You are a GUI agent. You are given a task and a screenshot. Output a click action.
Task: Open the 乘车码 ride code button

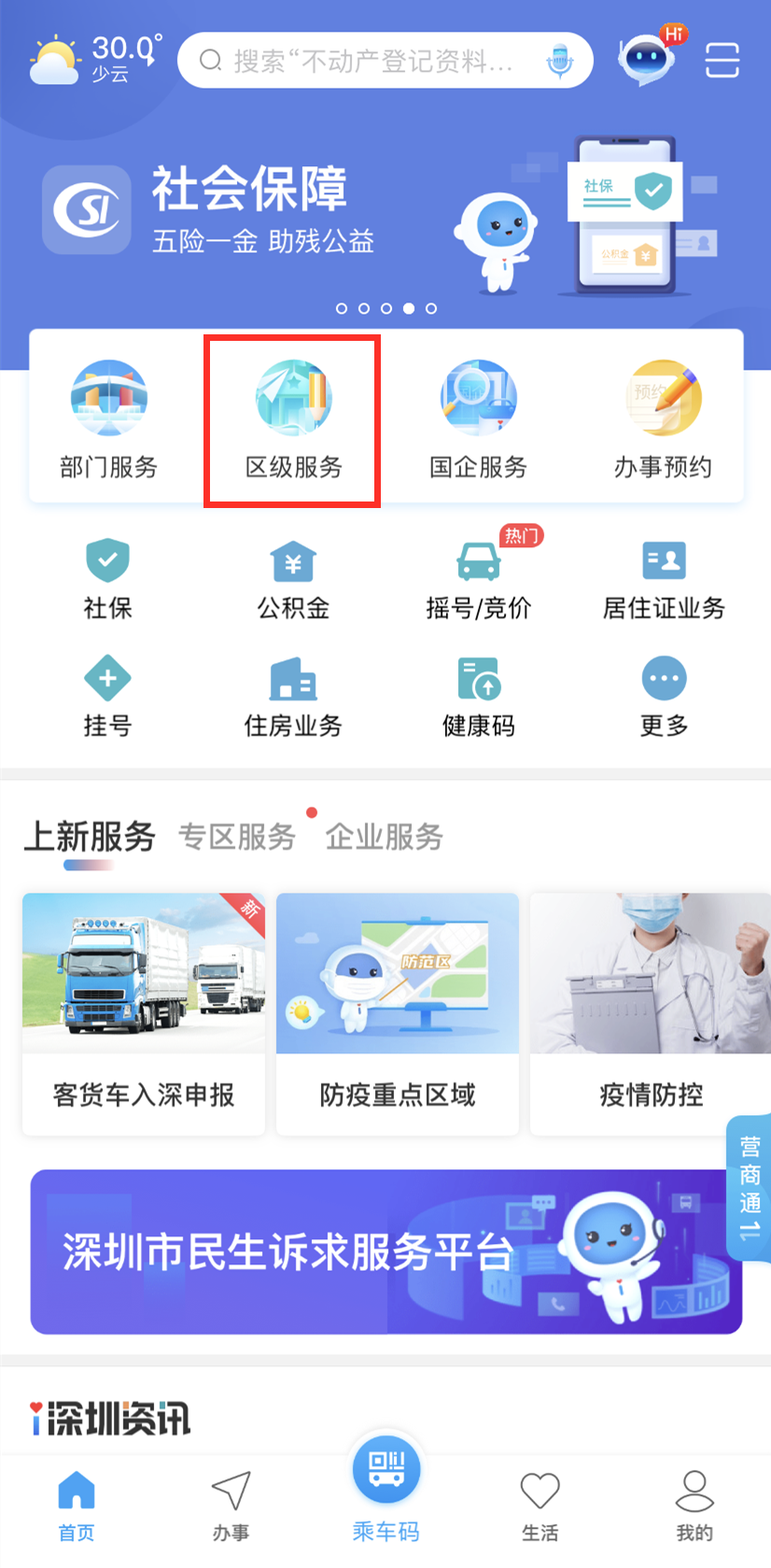point(385,1485)
